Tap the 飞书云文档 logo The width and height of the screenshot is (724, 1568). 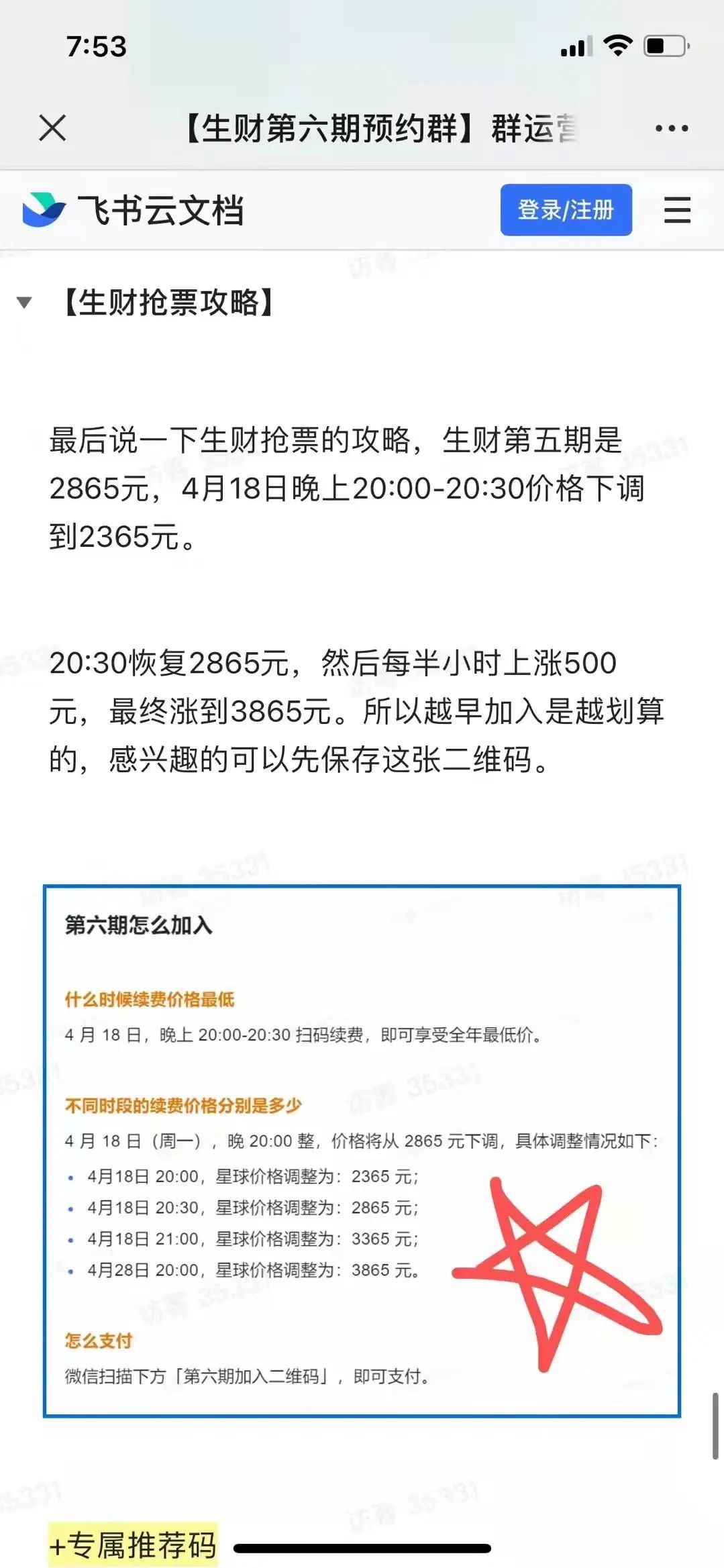click(x=133, y=210)
